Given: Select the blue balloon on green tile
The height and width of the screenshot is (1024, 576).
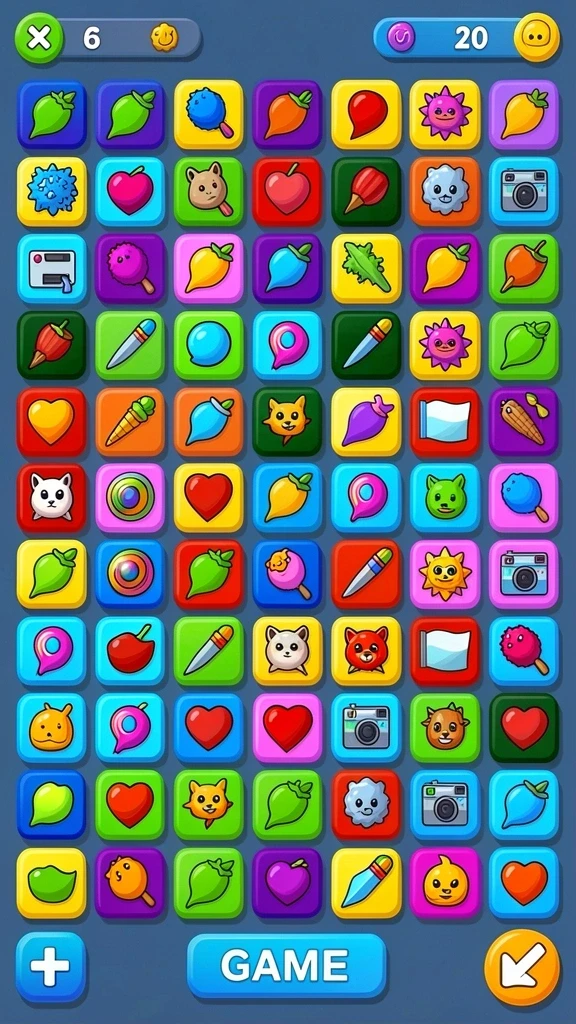Looking at the screenshot, I should pos(208,345).
